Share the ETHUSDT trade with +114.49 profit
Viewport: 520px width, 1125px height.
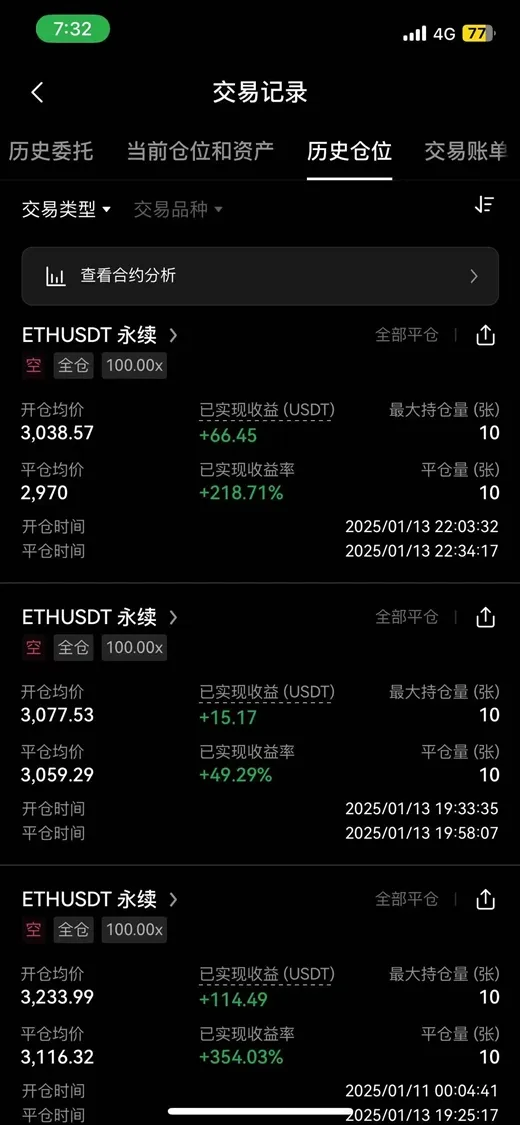pos(486,899)
